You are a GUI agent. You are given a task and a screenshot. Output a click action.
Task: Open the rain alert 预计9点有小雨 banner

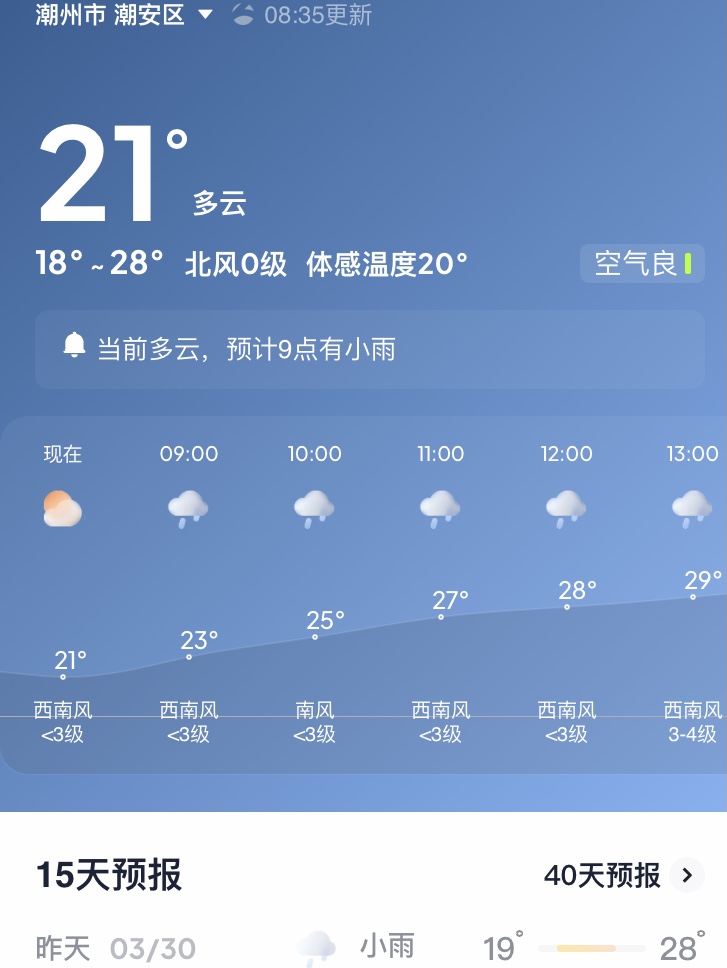(369, 349)
